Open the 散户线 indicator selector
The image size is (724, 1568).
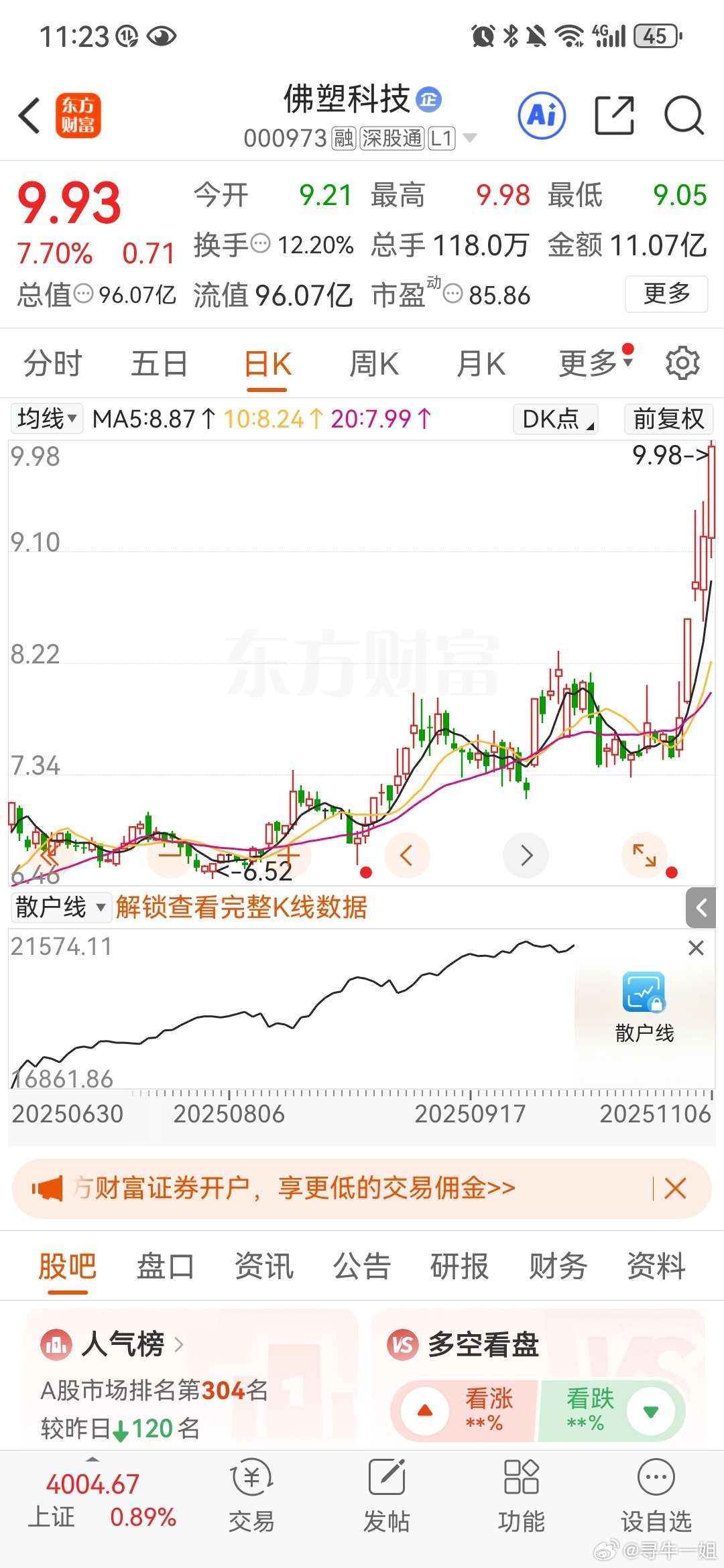coord(60,907)
